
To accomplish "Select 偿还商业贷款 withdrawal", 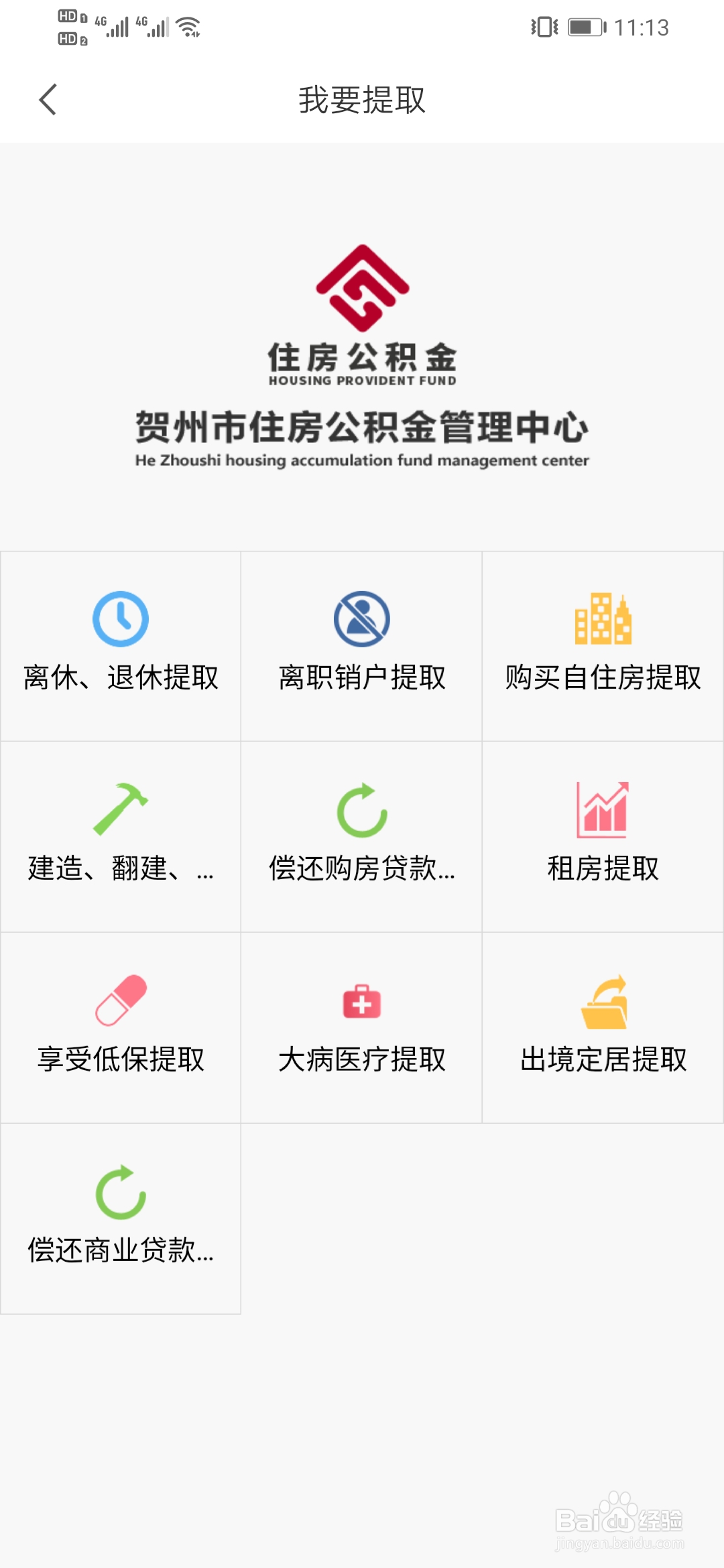I will click(x=121, y=1218).
